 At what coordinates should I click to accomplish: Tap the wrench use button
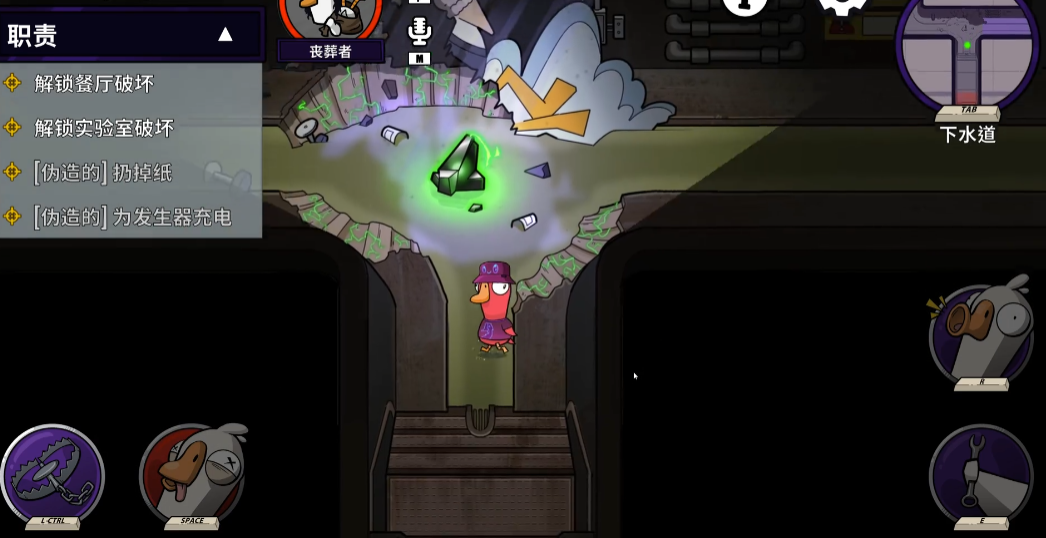click(x=980, y=474)
